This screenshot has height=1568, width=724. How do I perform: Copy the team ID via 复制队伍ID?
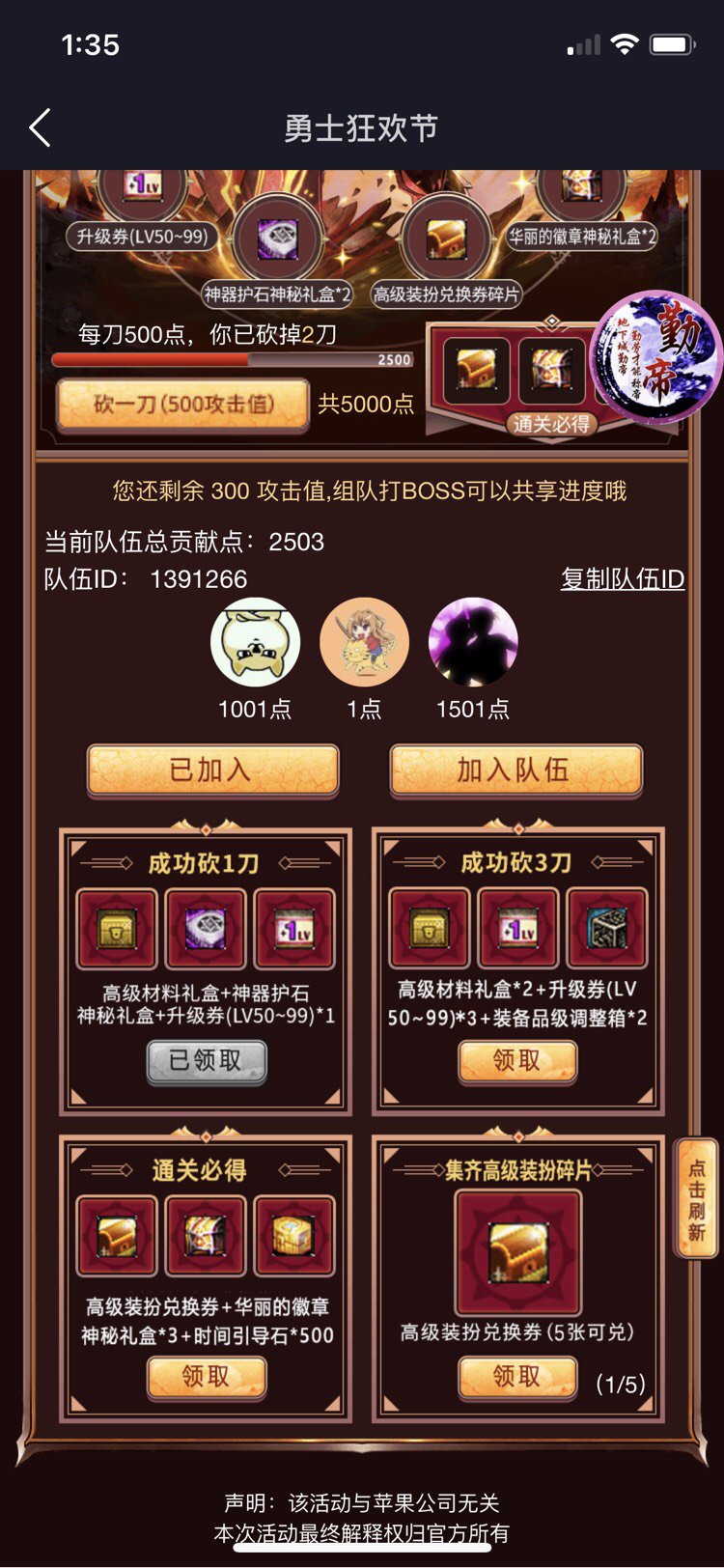[623, 578]
